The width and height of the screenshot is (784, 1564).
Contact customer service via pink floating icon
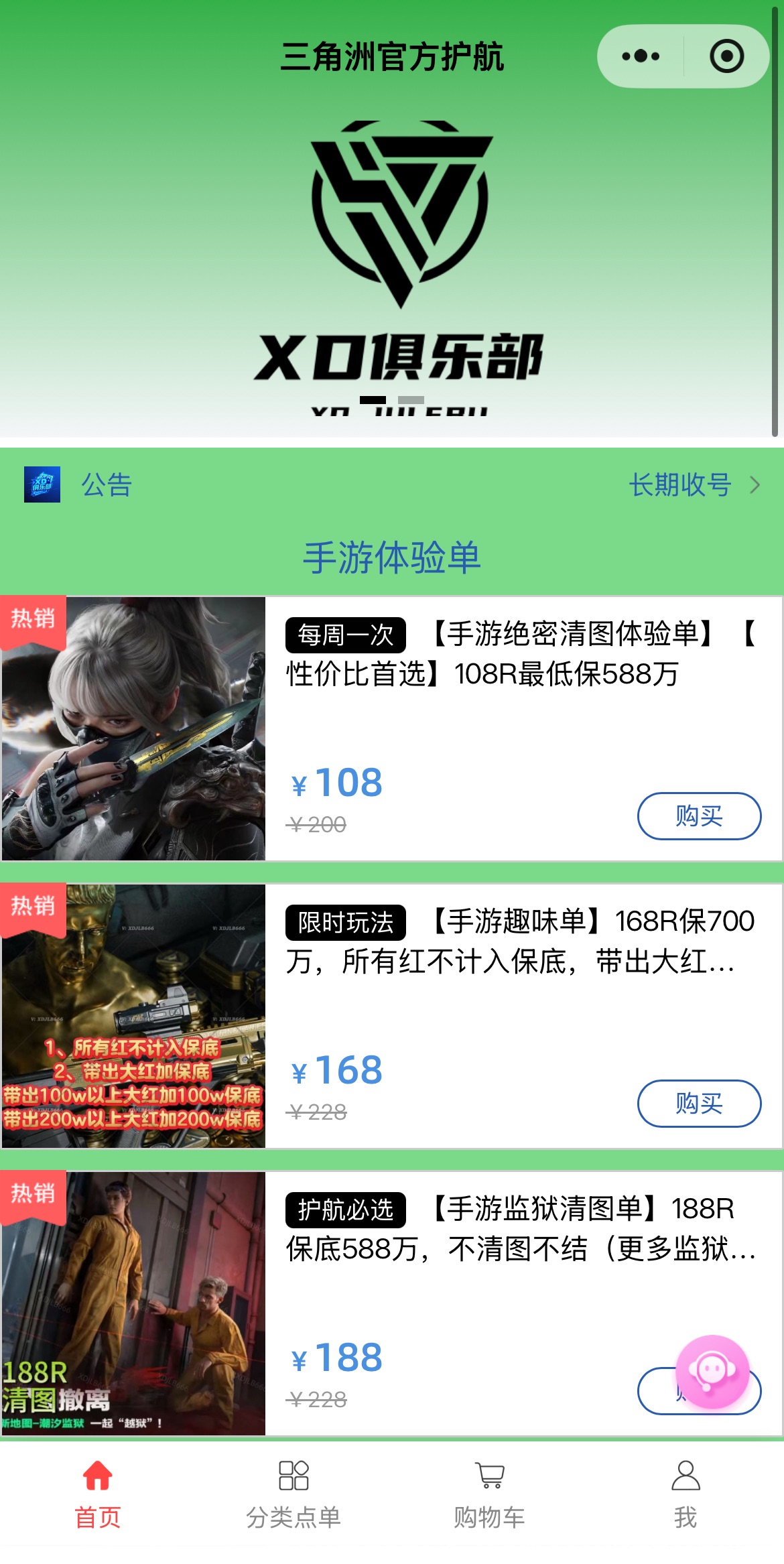tap(712, 1371)
